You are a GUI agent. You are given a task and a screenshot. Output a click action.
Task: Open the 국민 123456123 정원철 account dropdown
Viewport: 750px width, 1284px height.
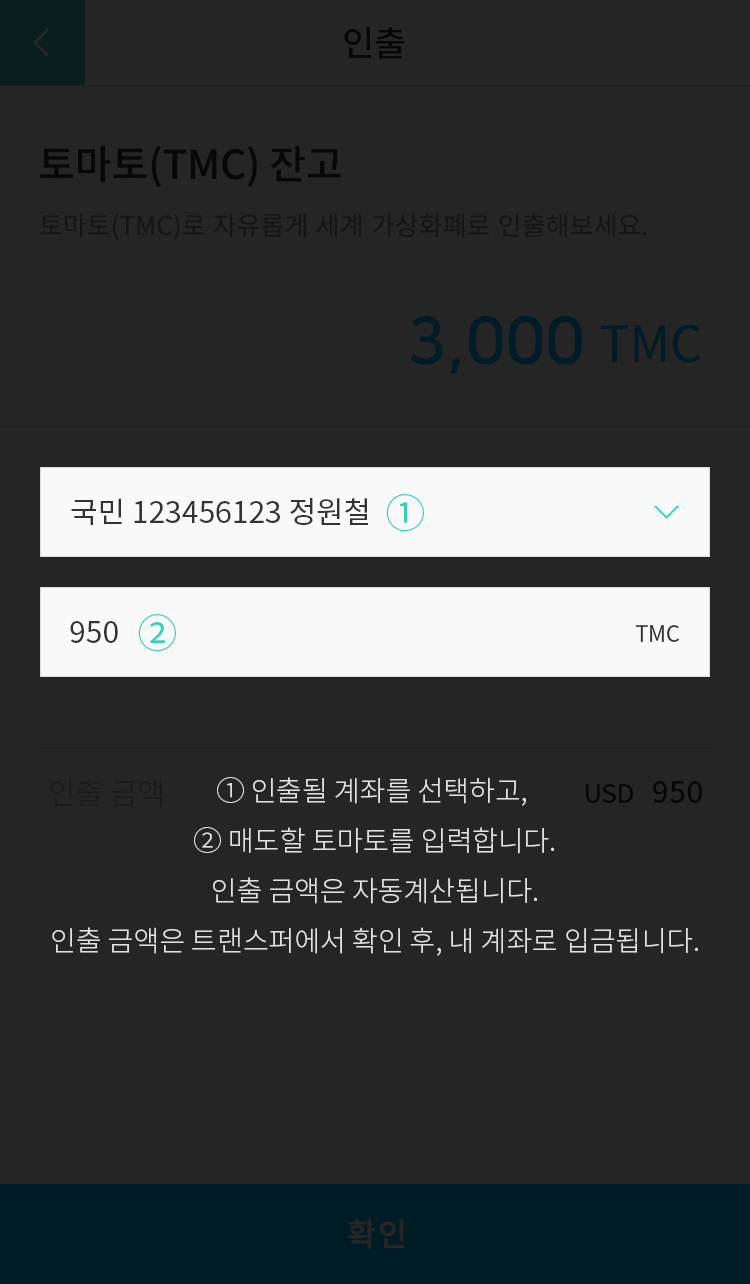pyautogui.click(x=374, y=512)
